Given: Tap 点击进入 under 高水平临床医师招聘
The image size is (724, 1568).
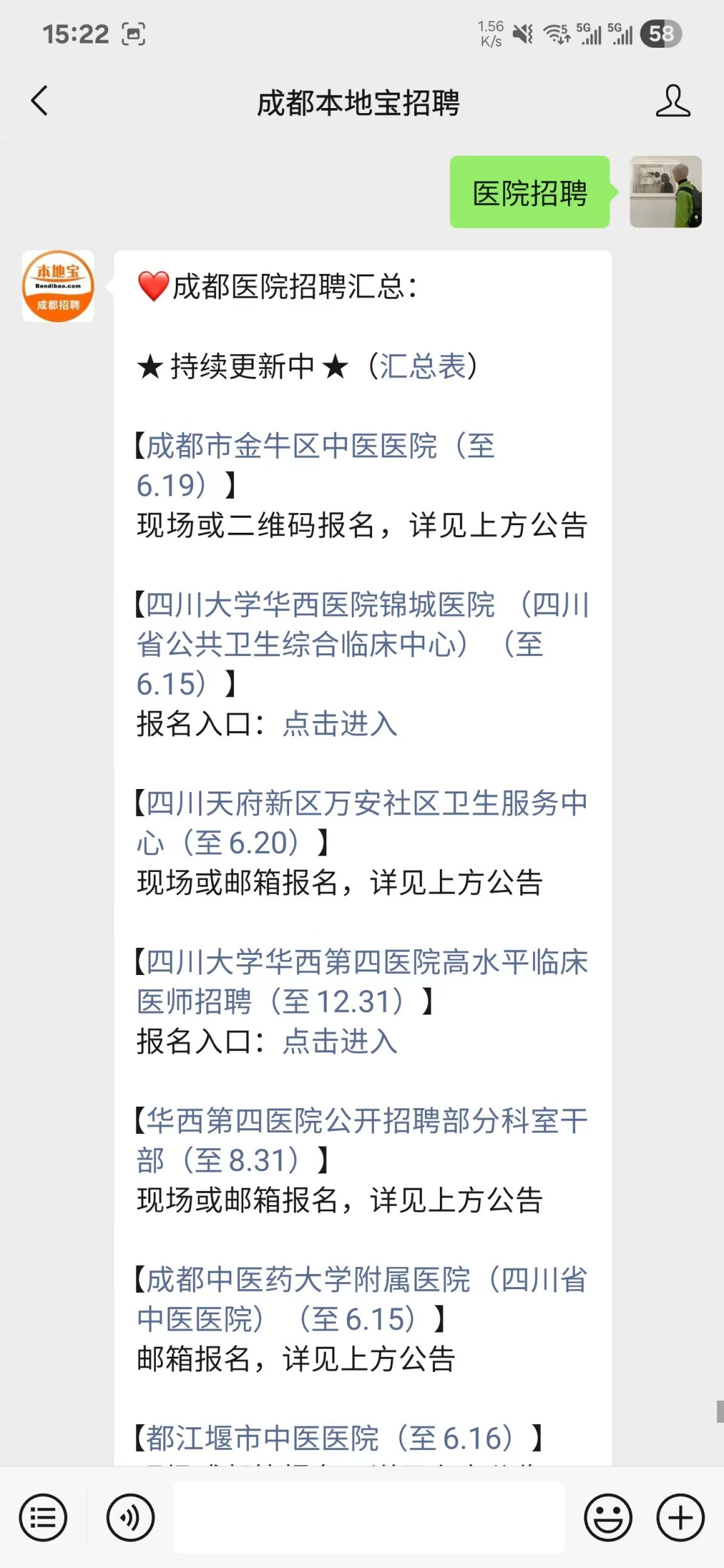Looking at the screenshot, I should pyautogui.click(x=339, y=1041).
